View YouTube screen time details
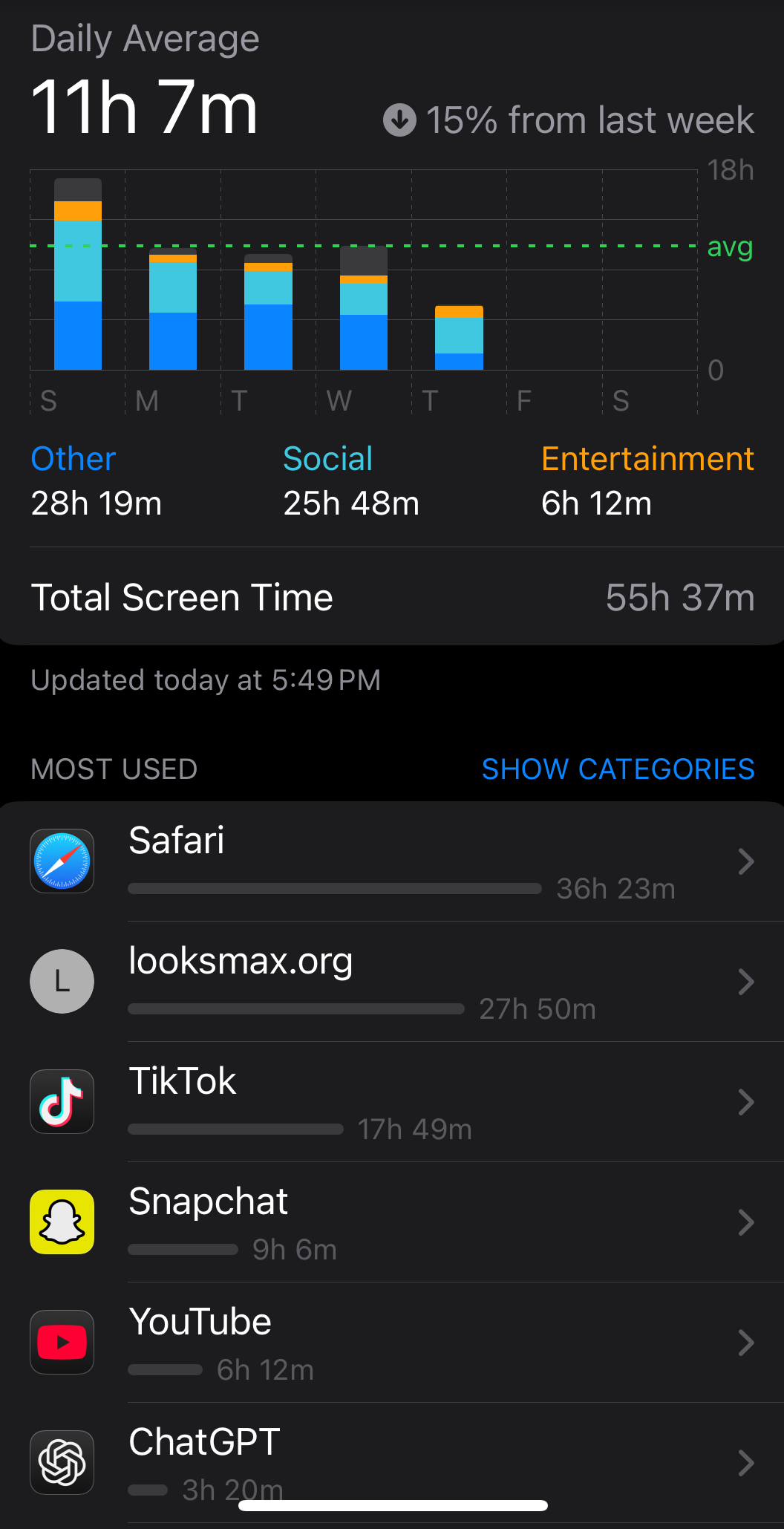Screen dimensions: 784x1529 (392, 1343)
